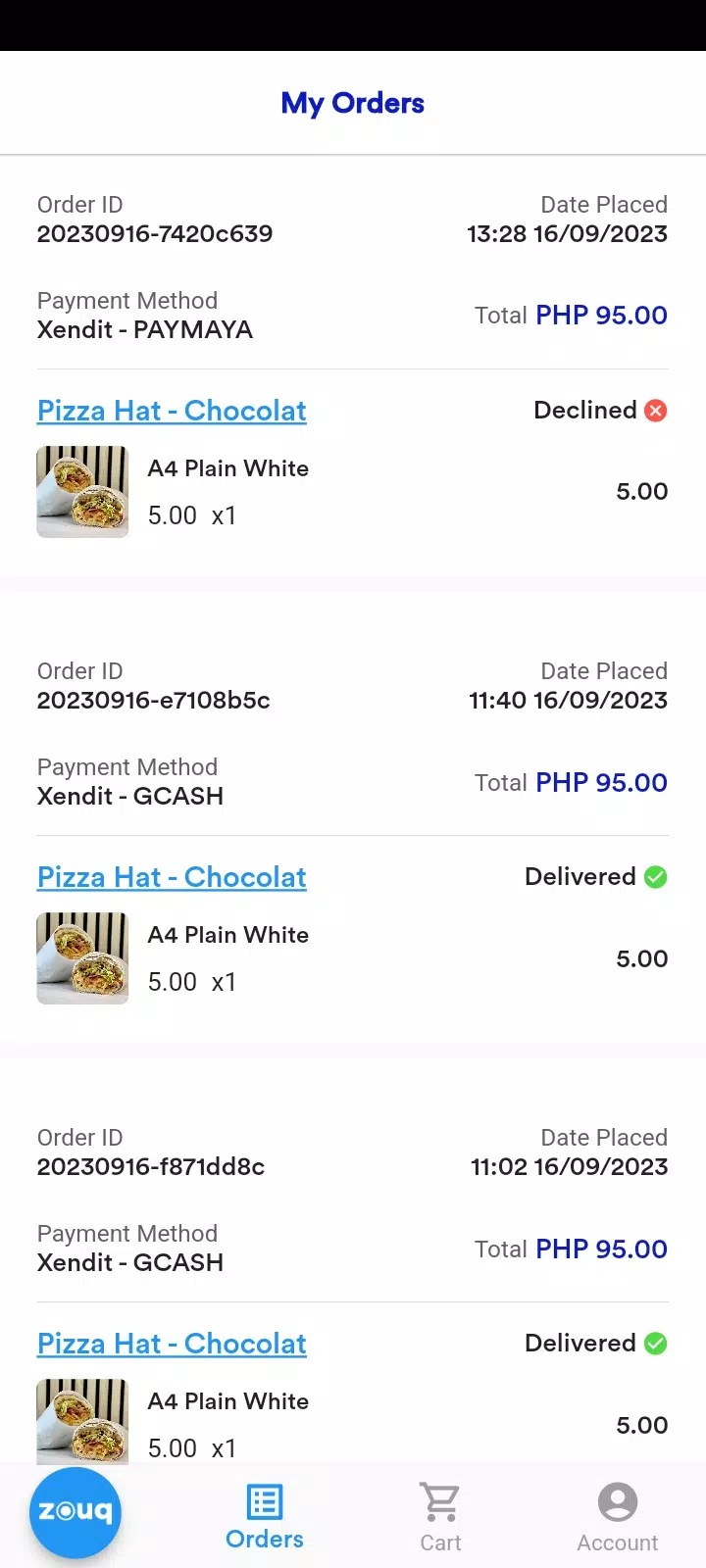The height and width of the screenshot is (1568, 706).
Task: Open Pizza Hat - Chocolat link in order 20230916-f871dd8c
Action: tap(172, 1344)
